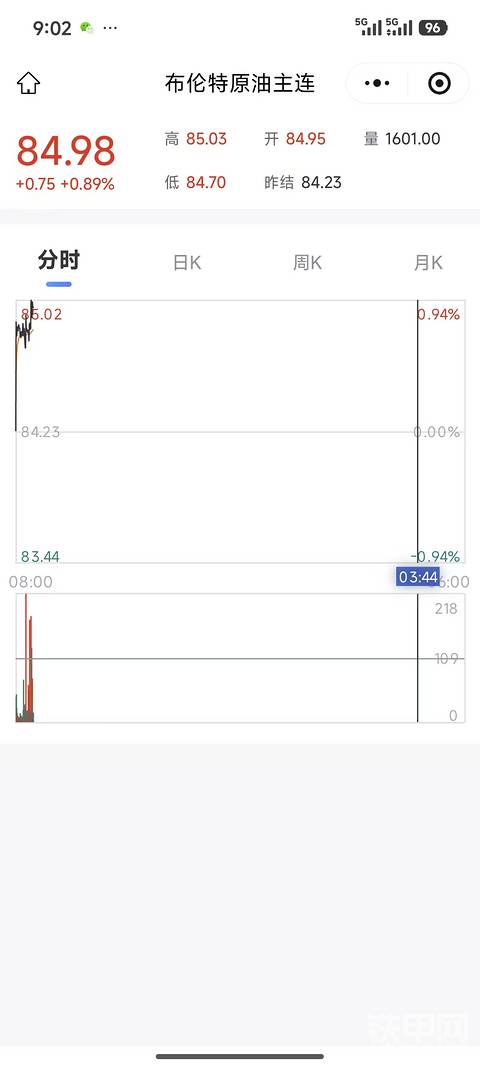The height and width of the screenshot is (1067, 480).
Task: Switch to the 周K tab
Action: click(308, 263)
